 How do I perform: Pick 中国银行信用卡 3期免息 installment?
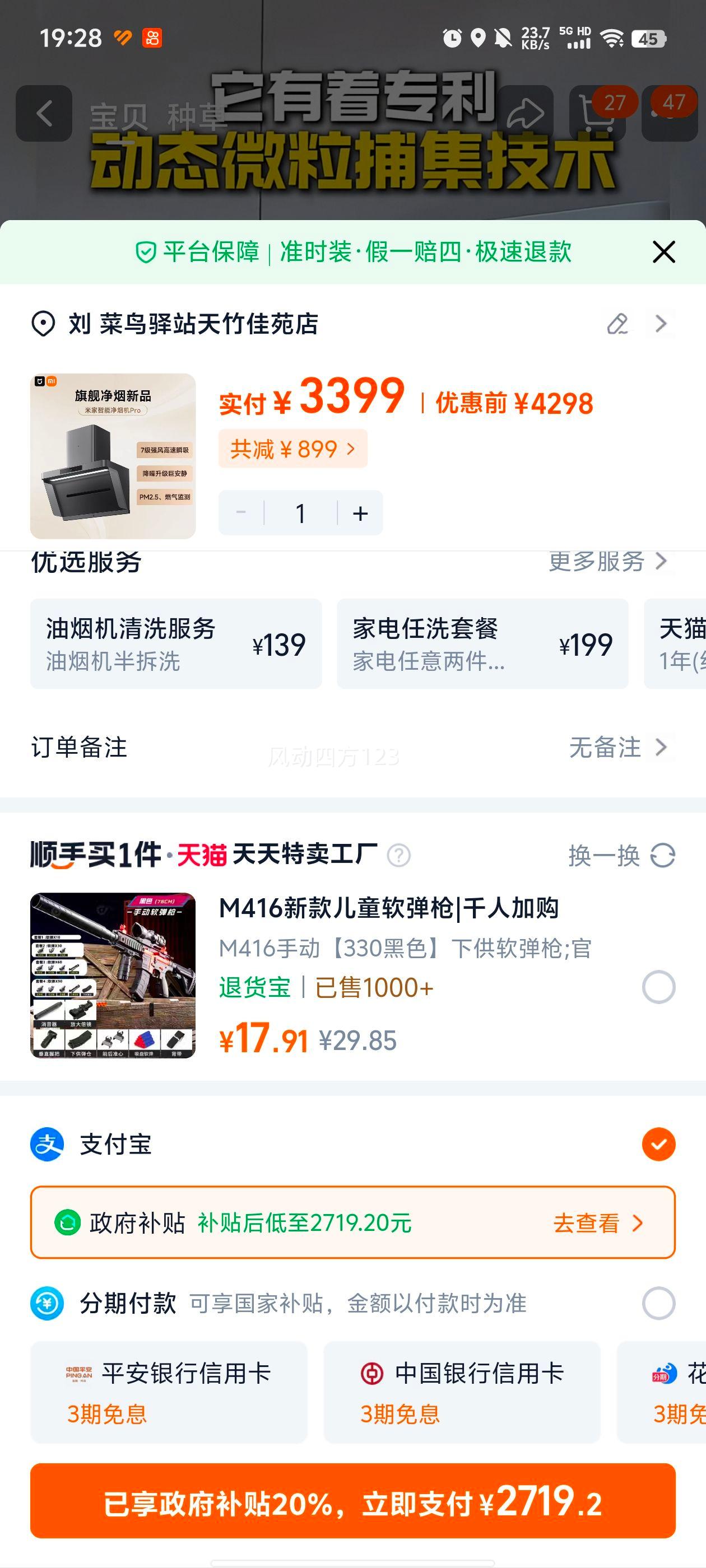tap(462, 1392)
